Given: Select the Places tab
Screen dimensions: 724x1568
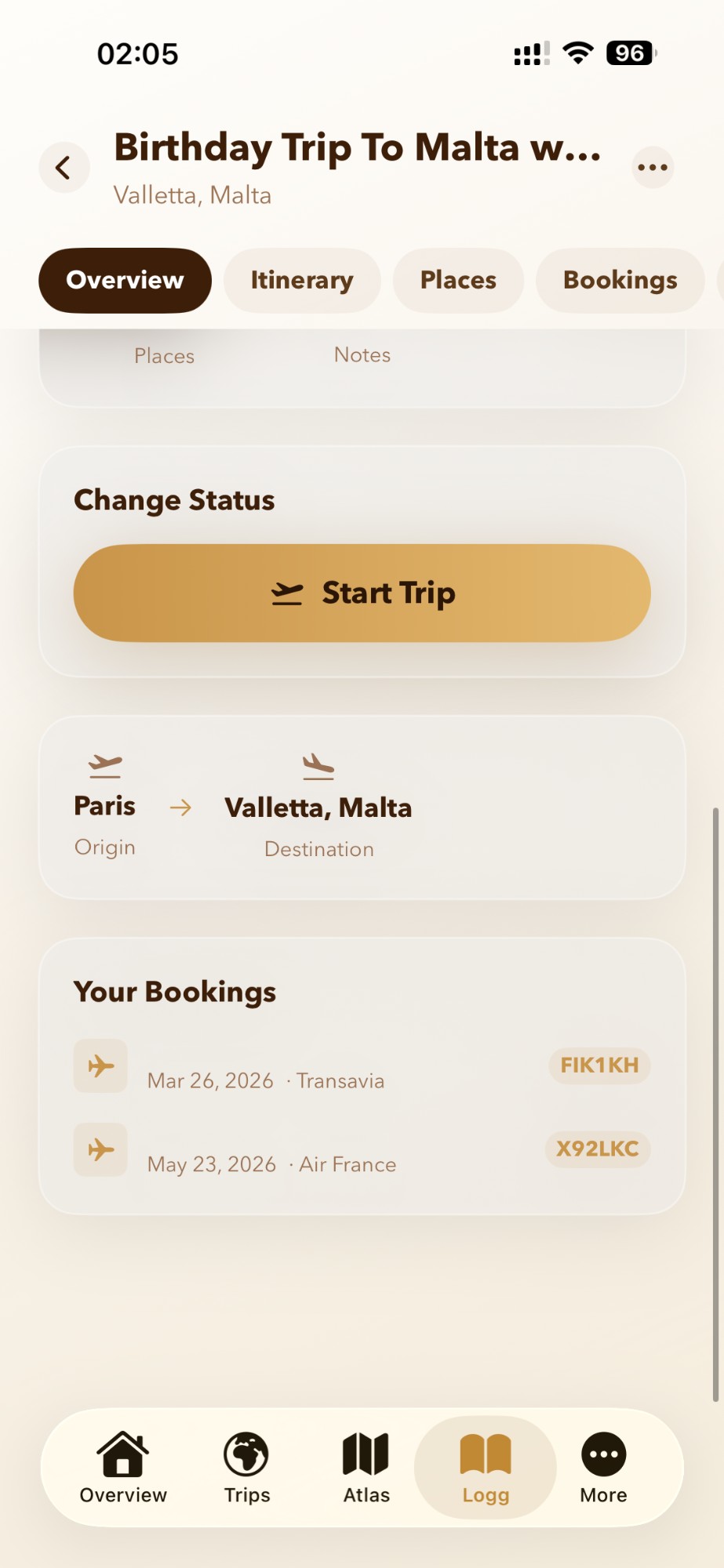Looking at the screenshot, I should pos(458,280).
